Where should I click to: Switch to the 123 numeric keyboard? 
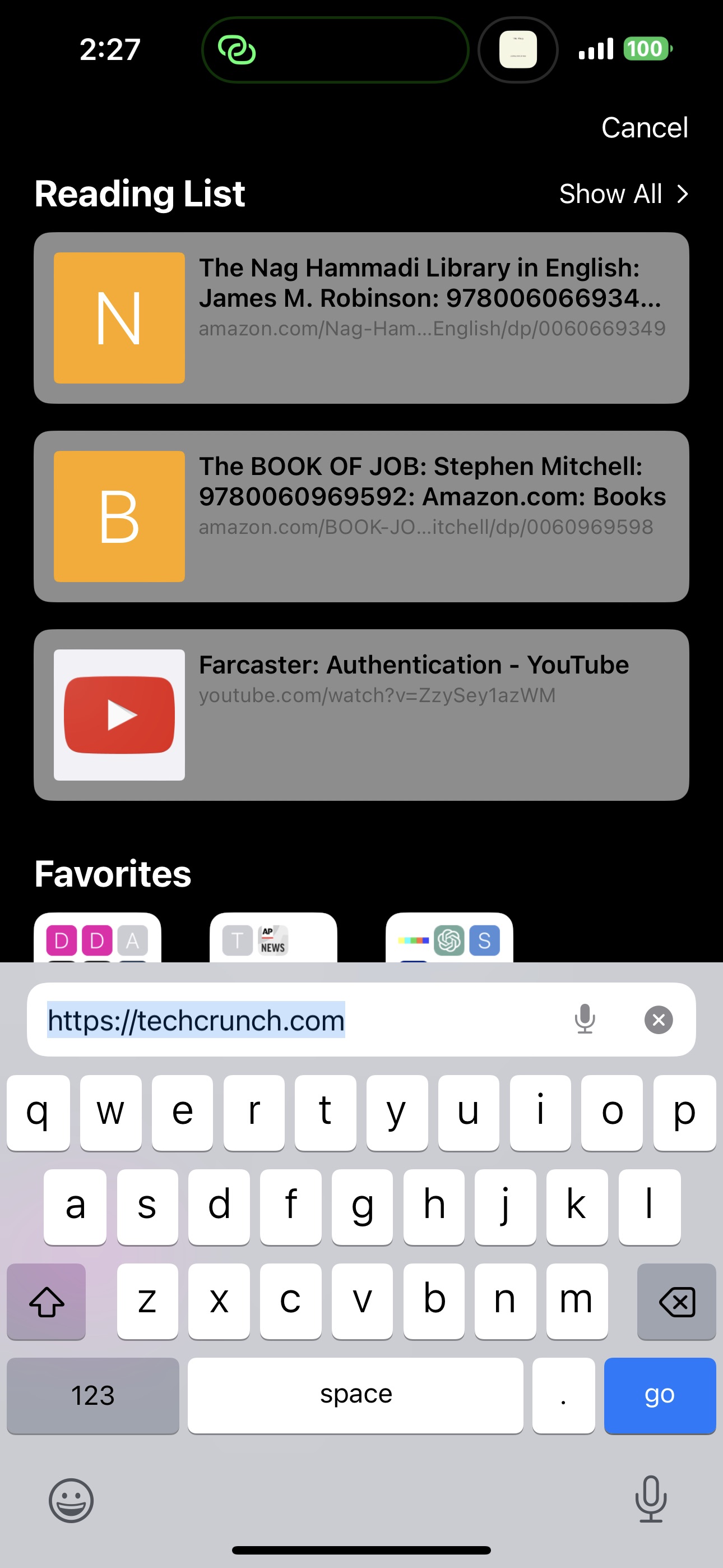(x=92, y=1396)
